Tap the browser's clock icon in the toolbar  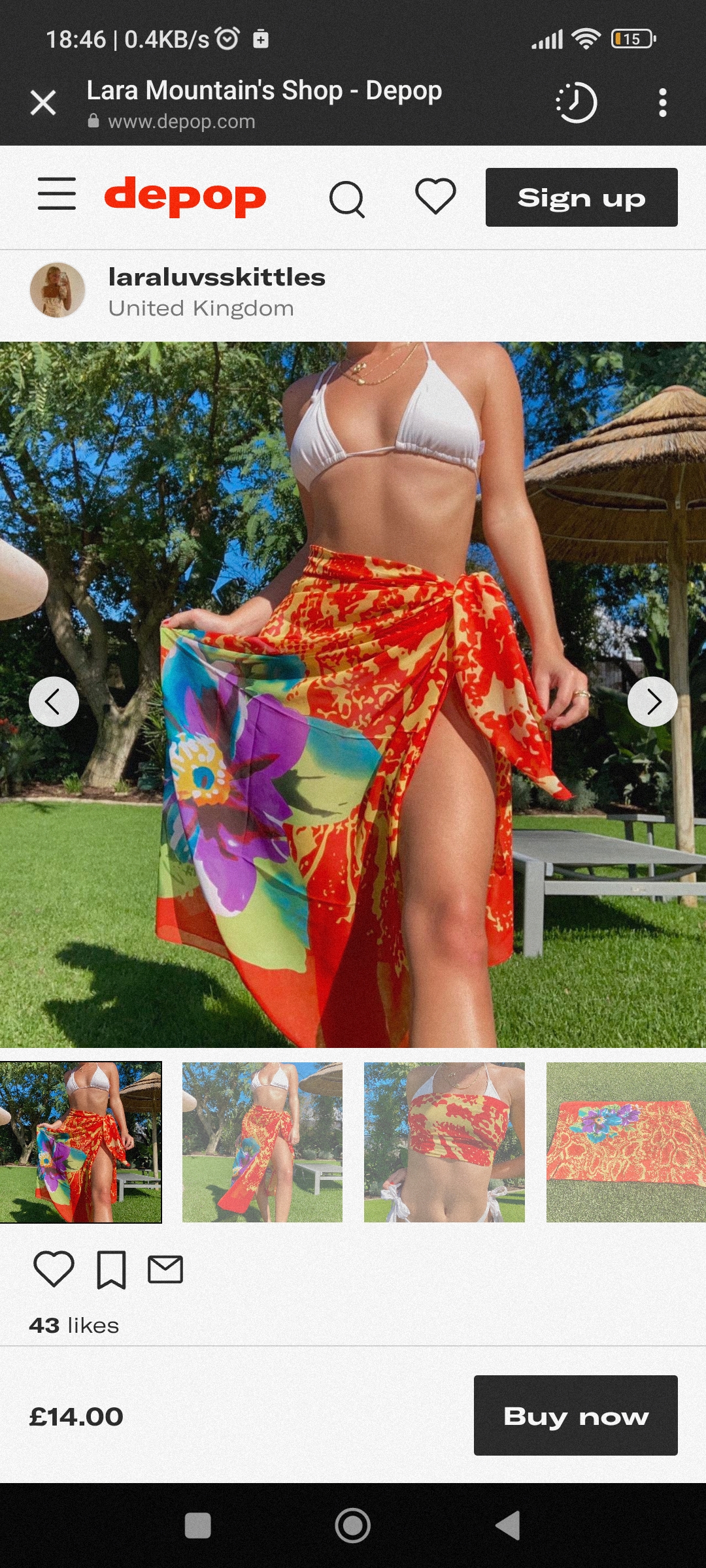pos(576,103)
